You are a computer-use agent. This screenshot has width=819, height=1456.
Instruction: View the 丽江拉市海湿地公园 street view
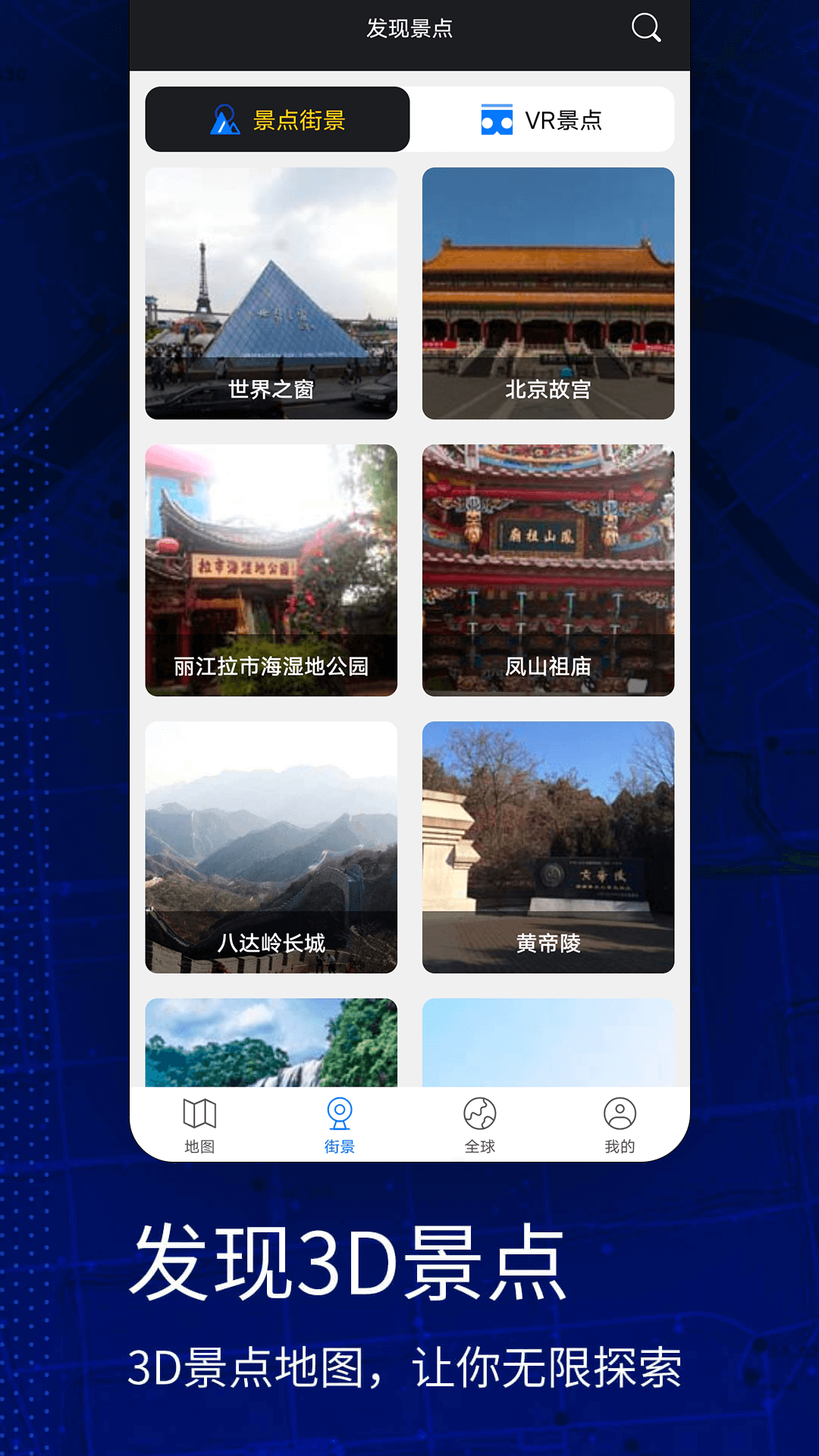pyautogui.click(x=271, y=570)
